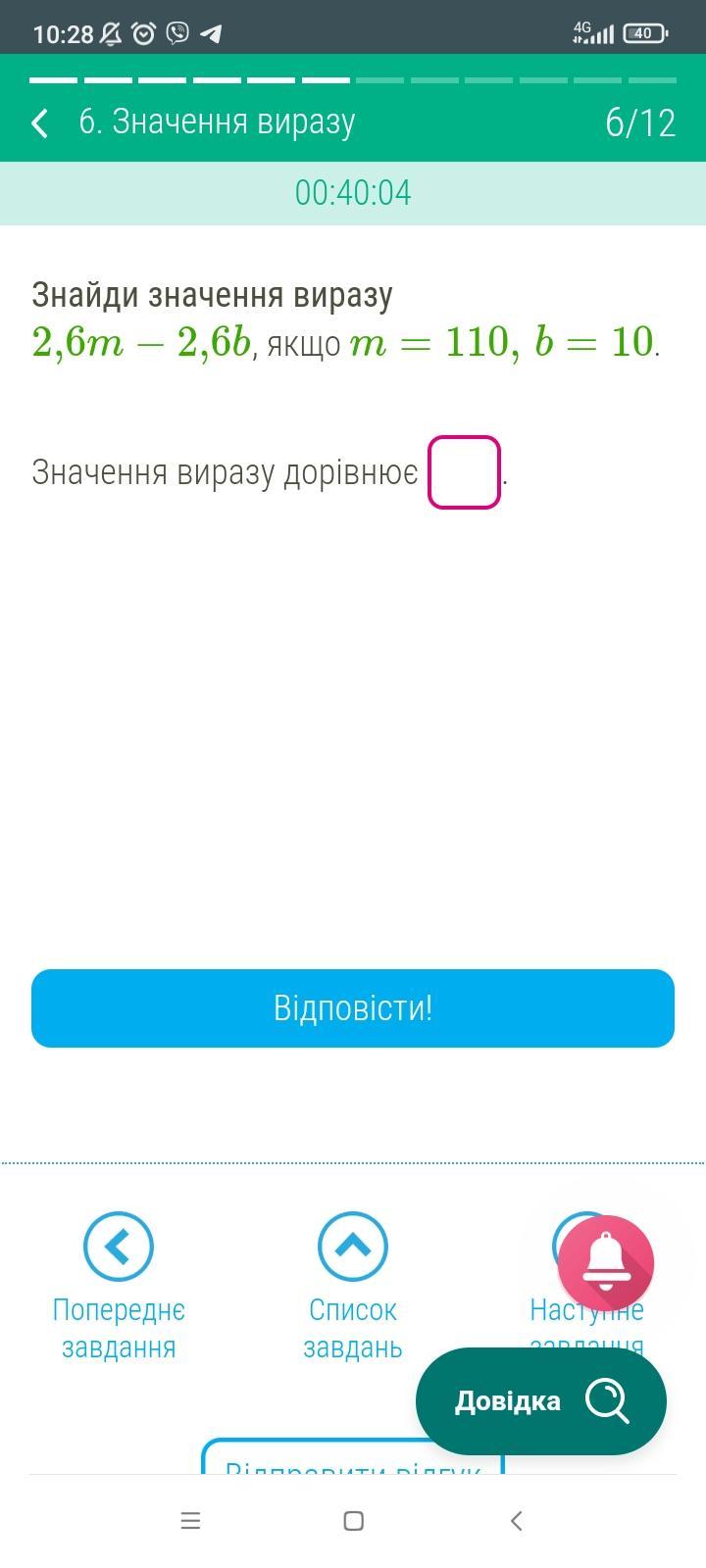Open the pink notification bell
The image size is (706, 1568).
point(606,1263)
